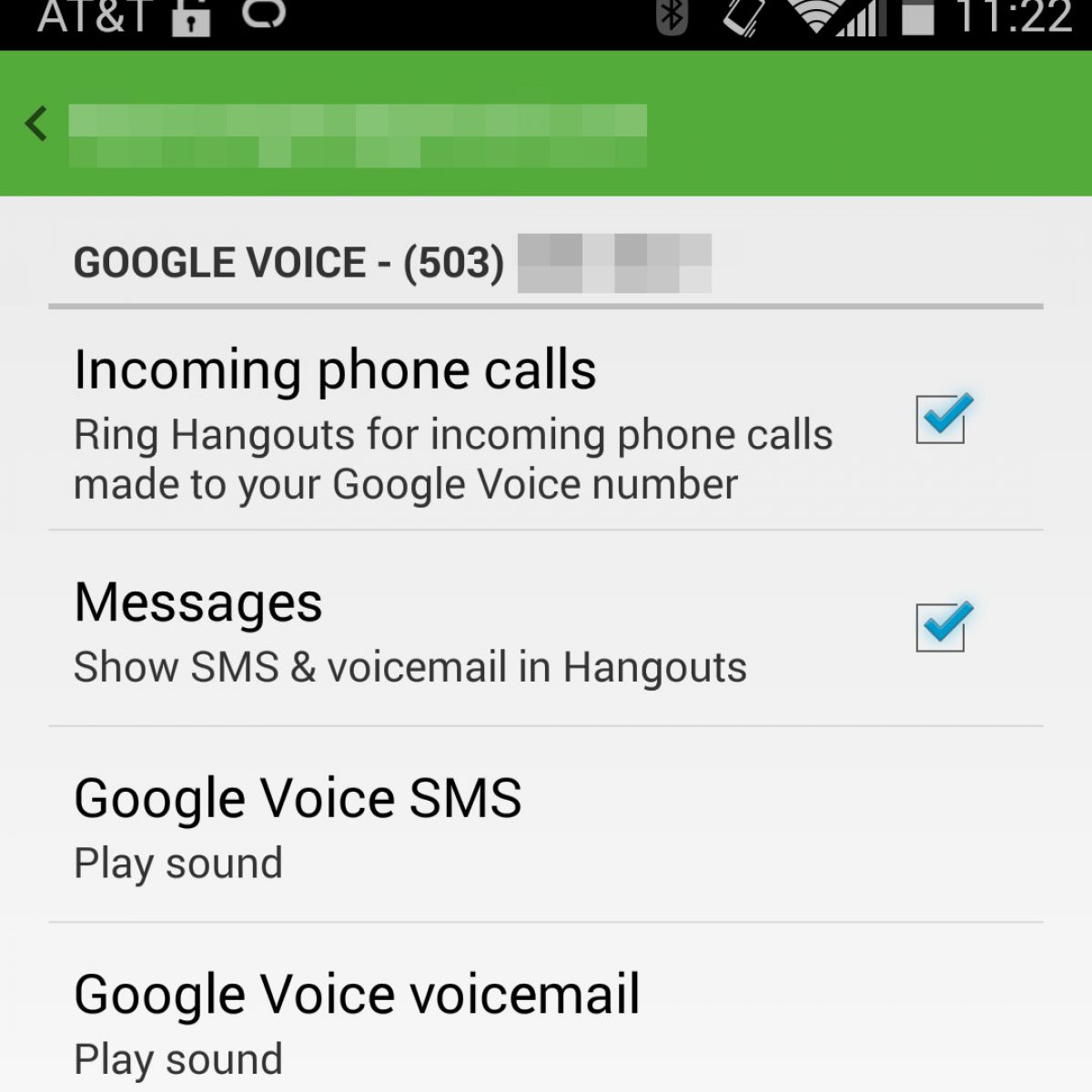Screen dimensions: 1092x1092
Task: Open Google Voice SMS sound settings
Action: coord(300,826)
